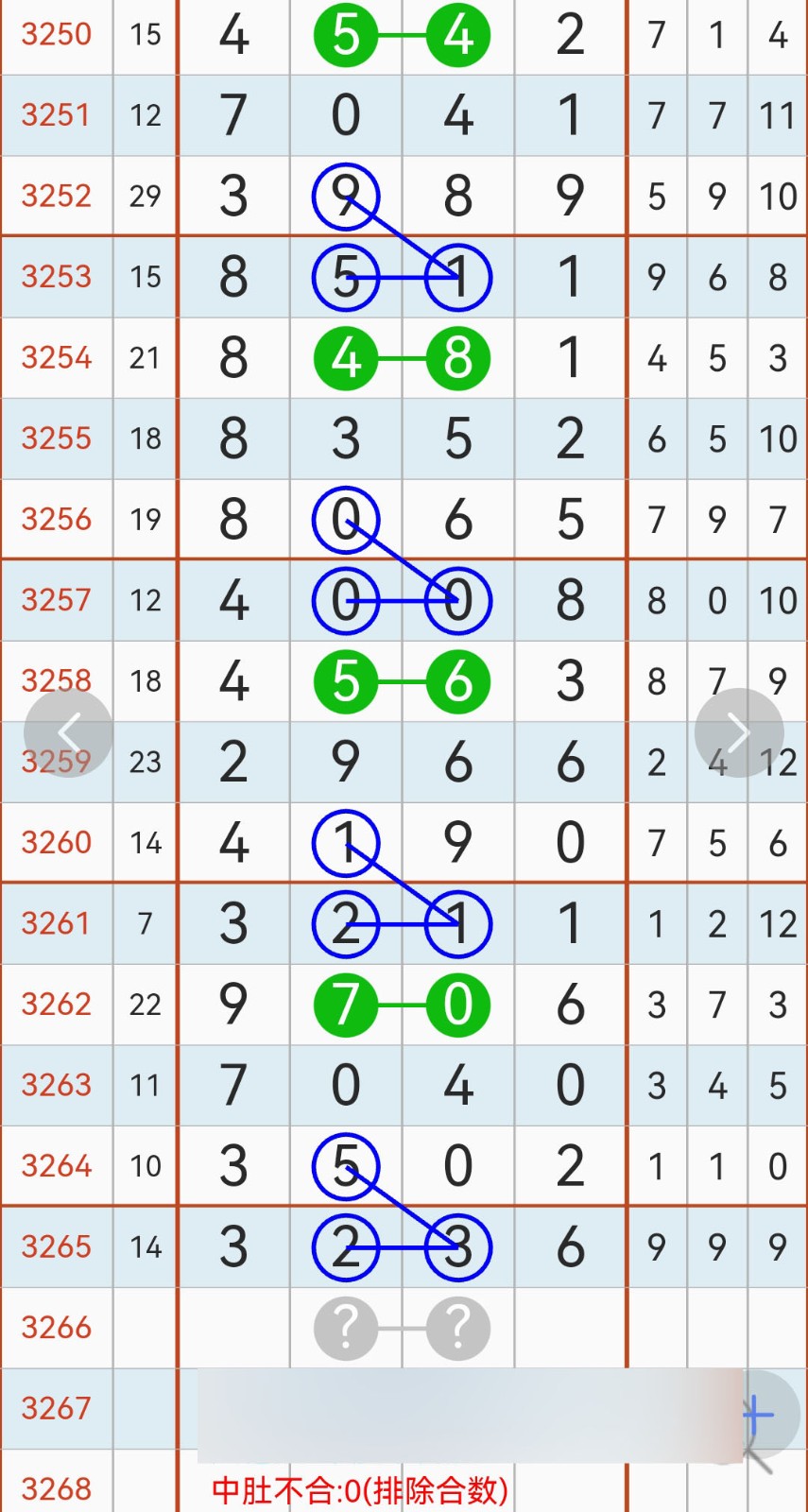Select the period label 3259
Screen dimensions: 808x1512
(56, 762)
